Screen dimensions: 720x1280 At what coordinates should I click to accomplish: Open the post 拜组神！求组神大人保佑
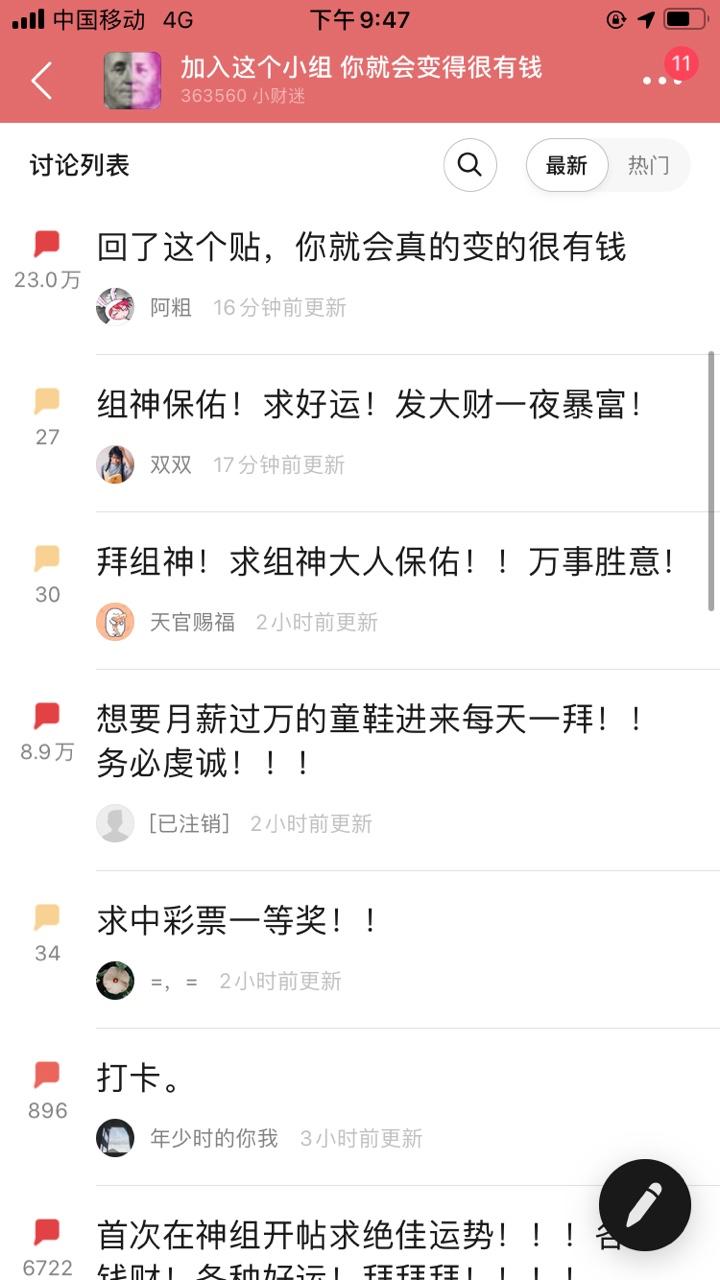(x=386, y=562)
